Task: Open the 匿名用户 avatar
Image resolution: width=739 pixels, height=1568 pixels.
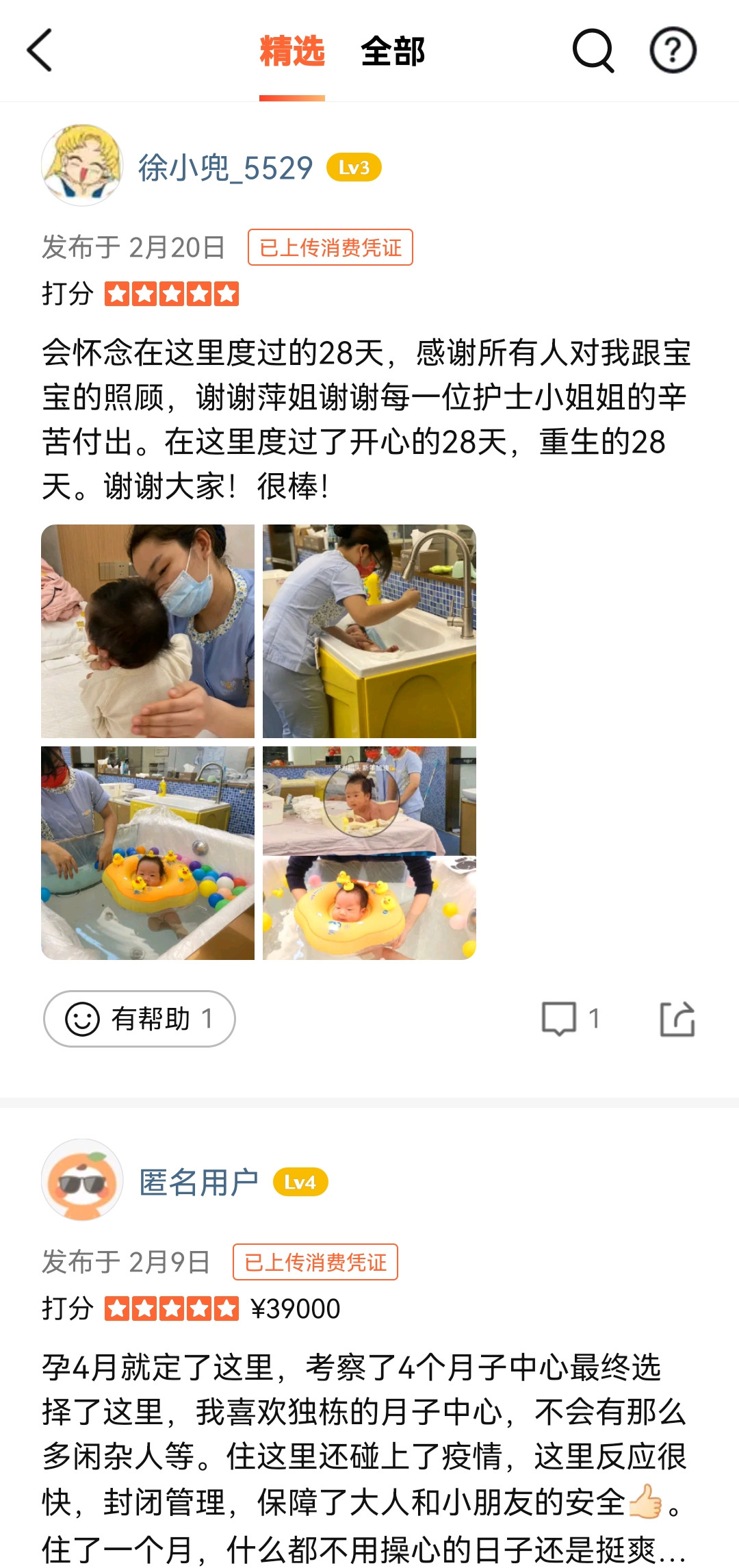Action: (82, 1180)
